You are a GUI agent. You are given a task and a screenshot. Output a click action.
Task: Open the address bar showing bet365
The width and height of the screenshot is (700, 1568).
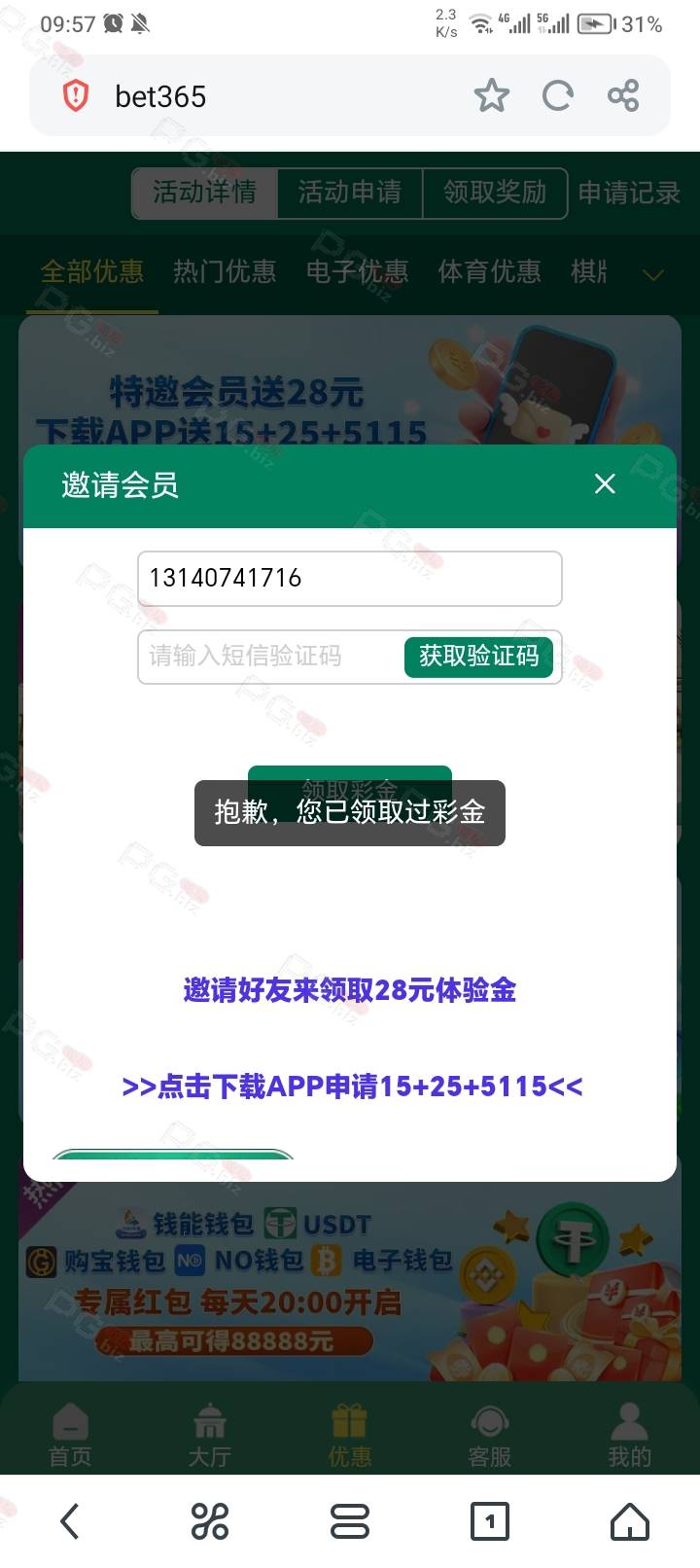pos(272,95)
